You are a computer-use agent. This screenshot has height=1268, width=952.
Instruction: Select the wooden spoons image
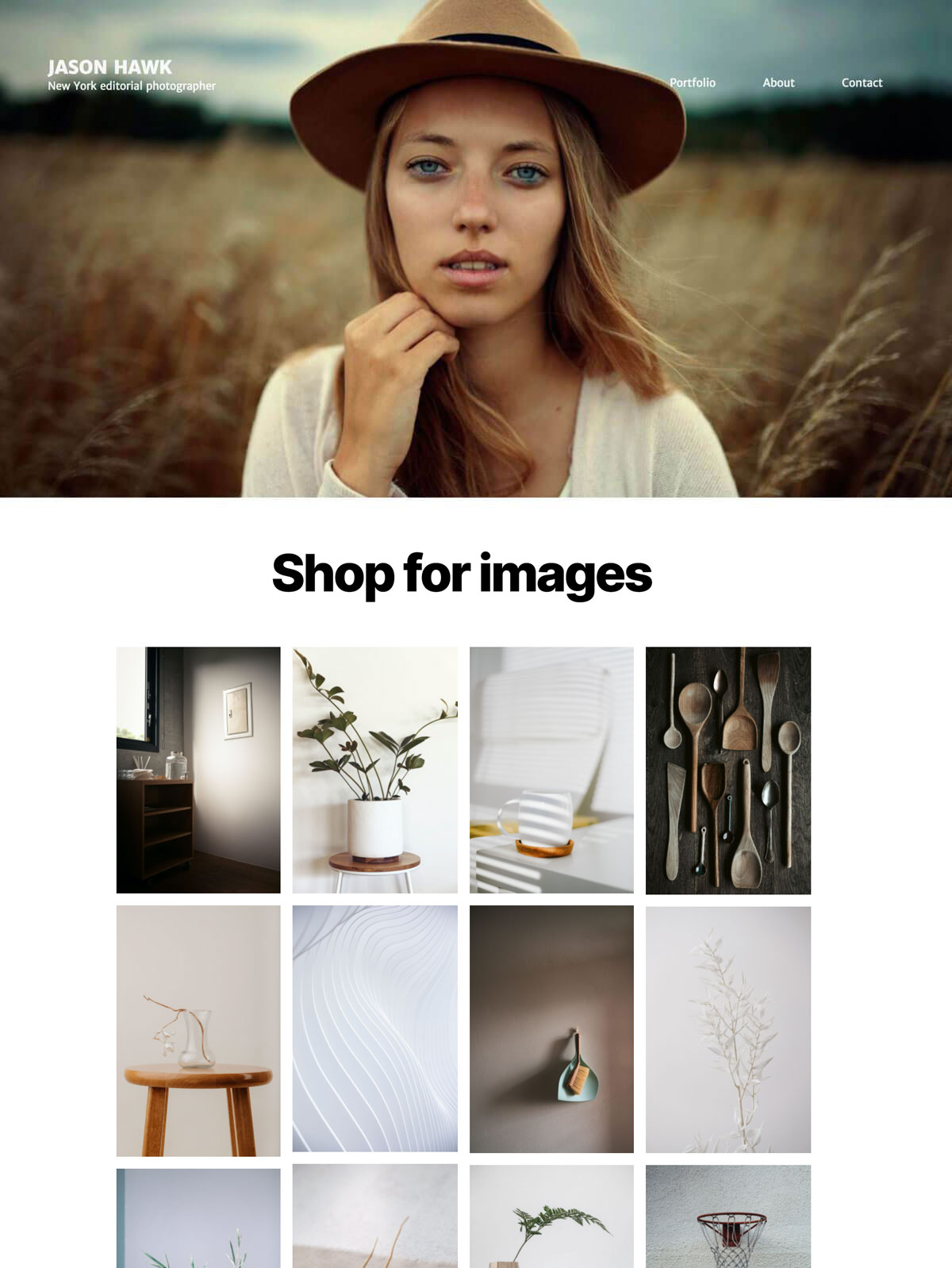(727, 770)
